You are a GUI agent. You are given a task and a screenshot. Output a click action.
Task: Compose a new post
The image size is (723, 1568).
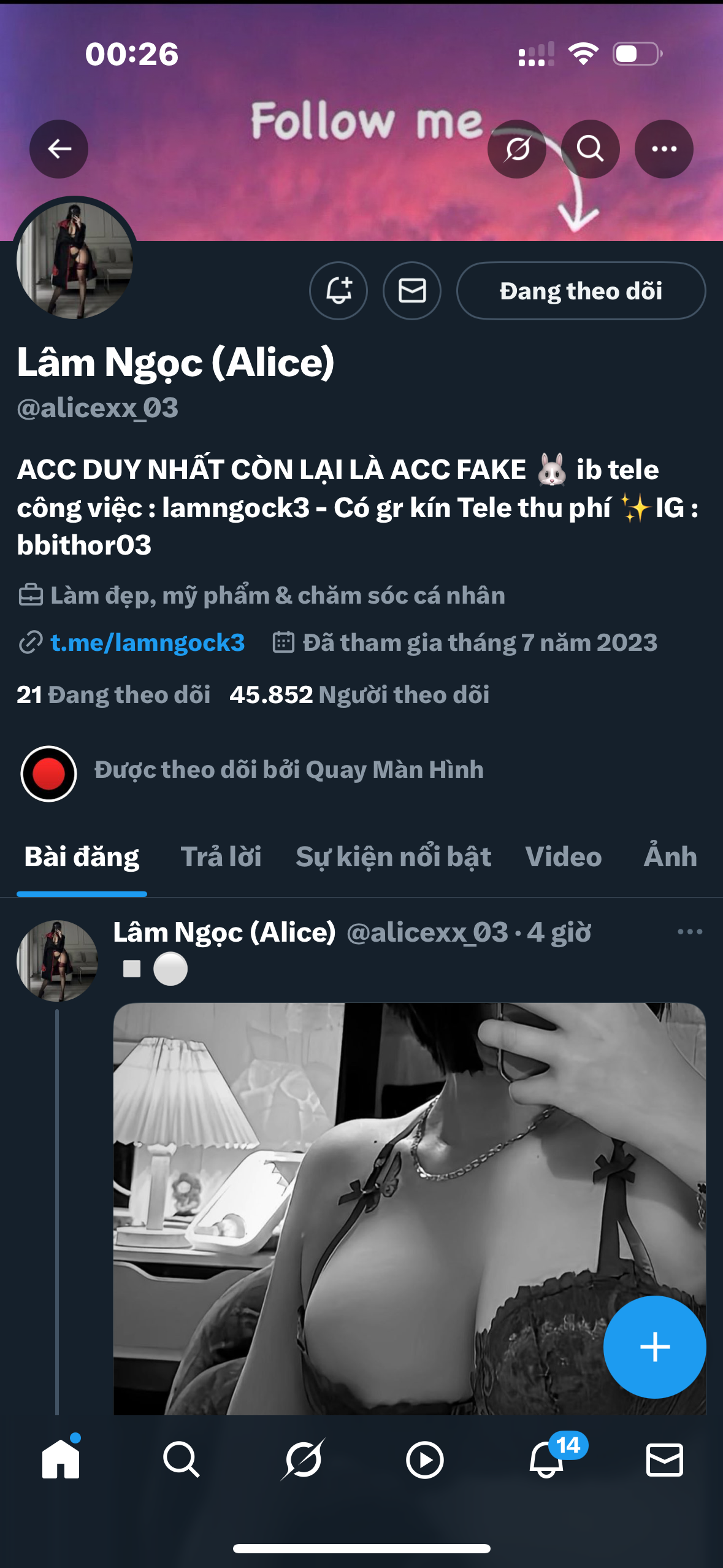click(x=654, y=1347)
